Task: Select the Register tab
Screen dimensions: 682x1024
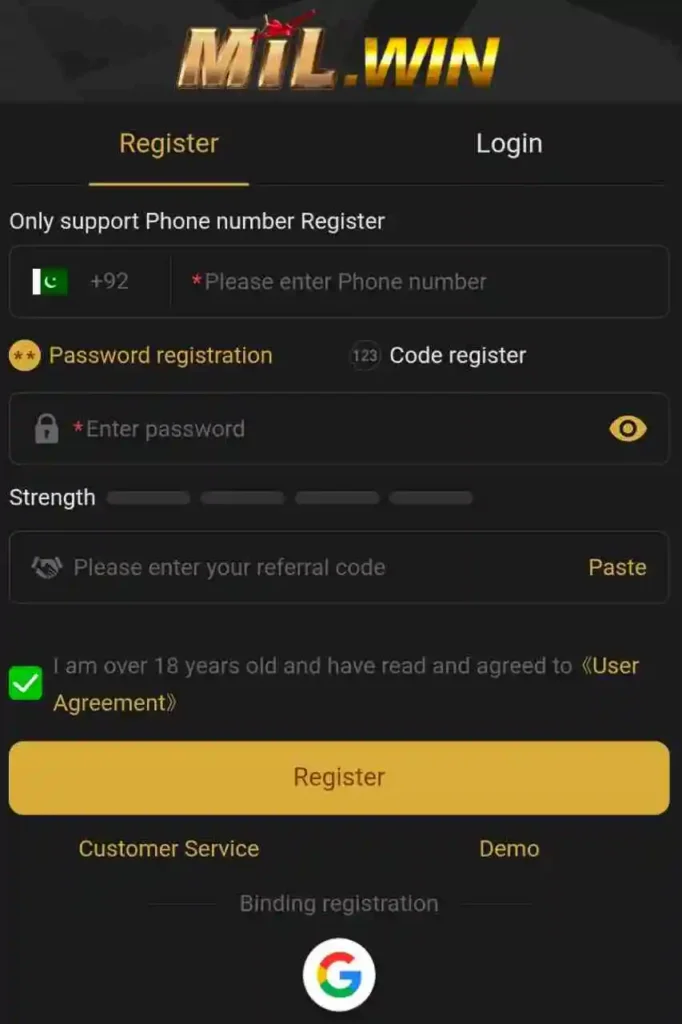Action: pyautogui.click(x=168, y=144)
